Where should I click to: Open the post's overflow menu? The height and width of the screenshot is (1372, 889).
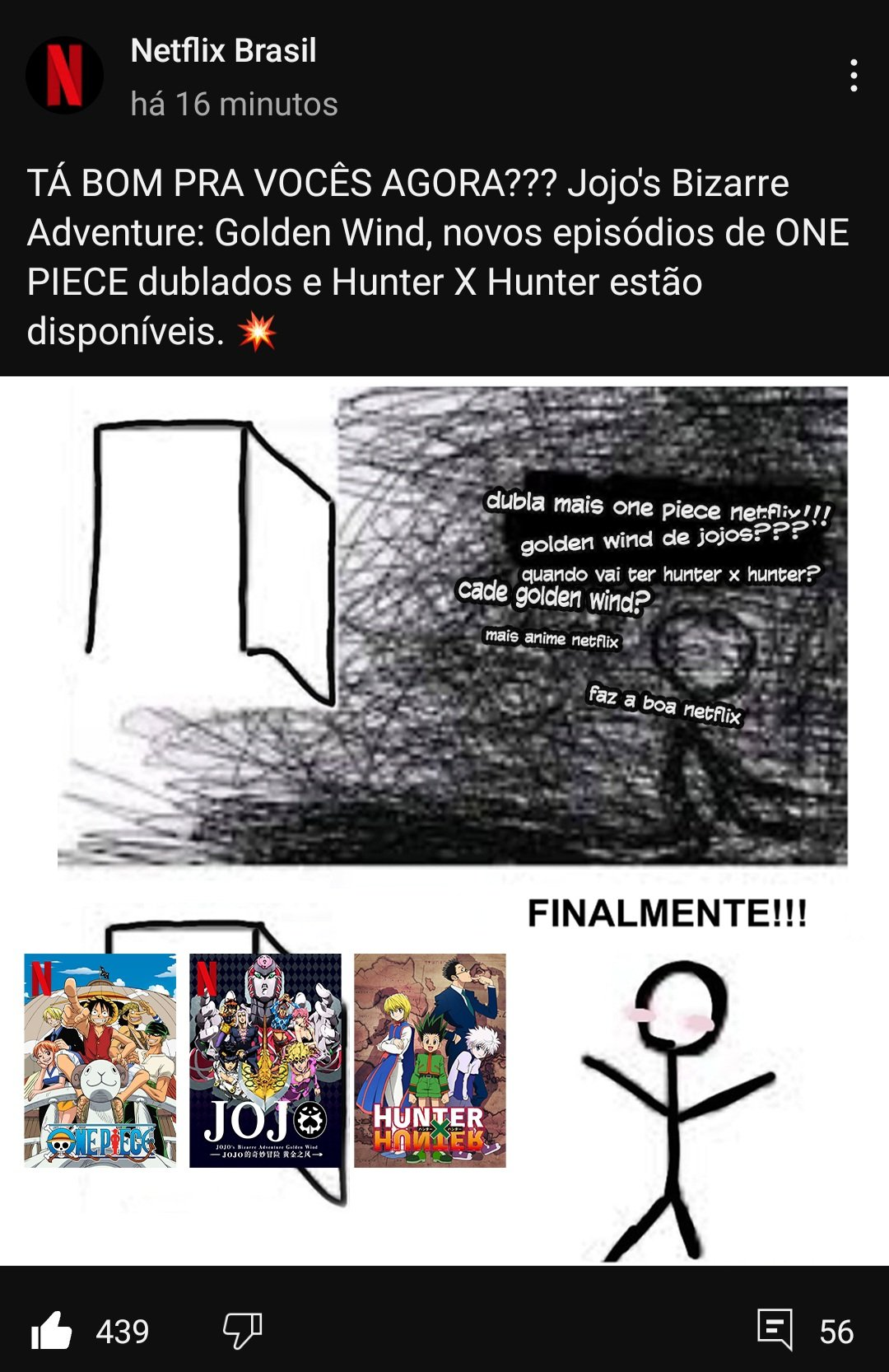click(x=854, y=76)
